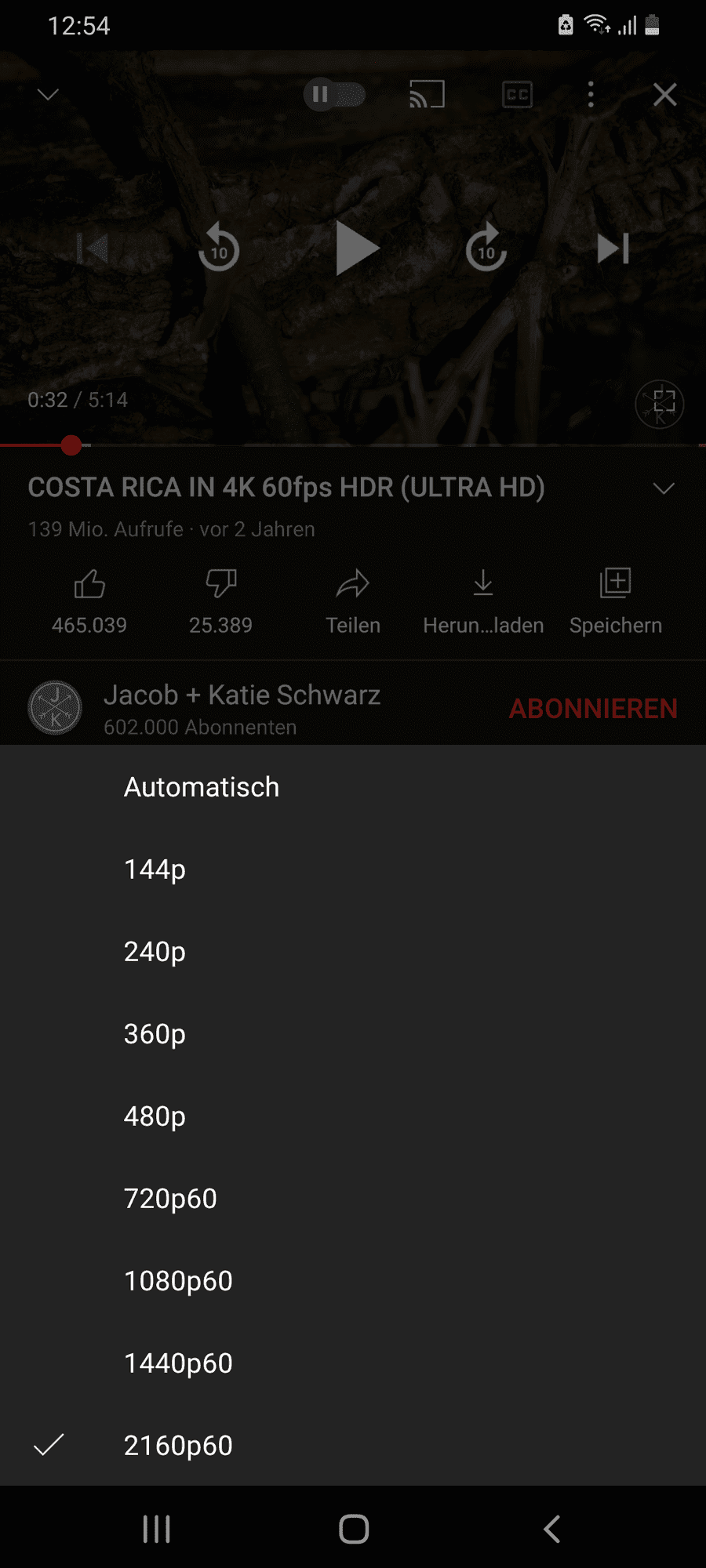The height and width of the screenshot is (1568, 706).
Task: Open the three-dot video options menu
Action: [591, 94]
